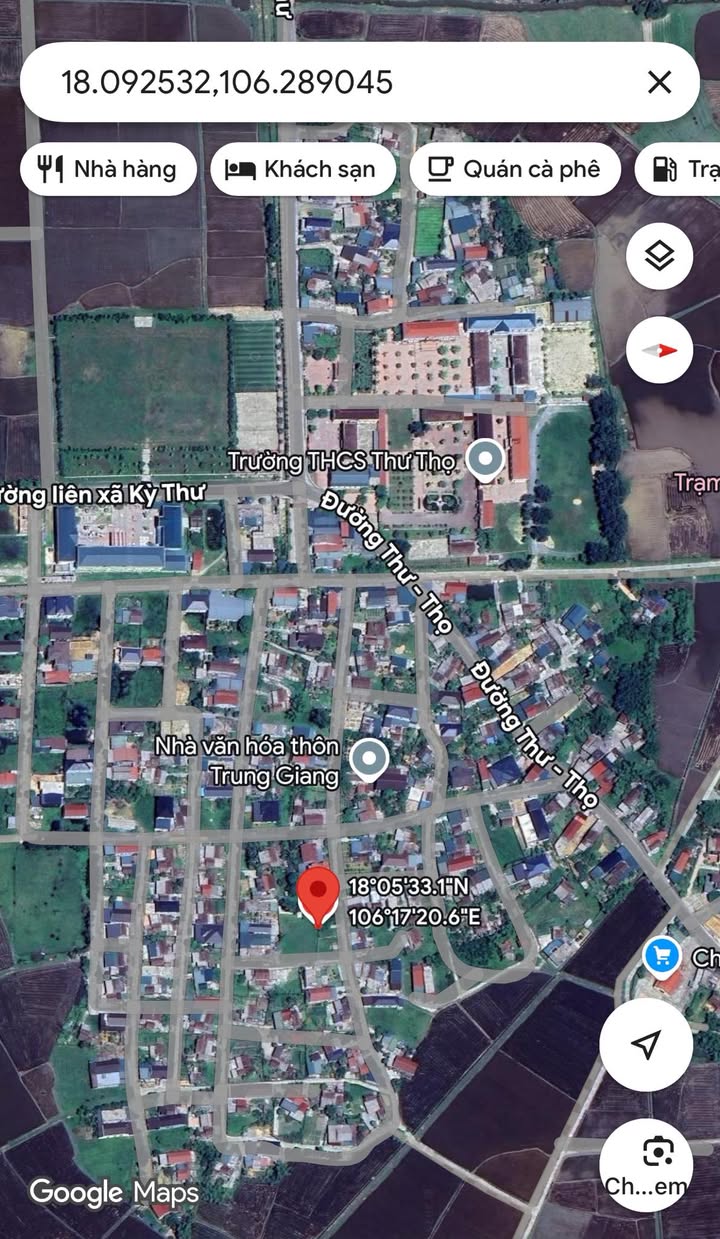This screenshot has width=720, height=1239.
Task: Open Nhà văn hóa thôn Trung Giang marker
Action: tap(370, 759)
